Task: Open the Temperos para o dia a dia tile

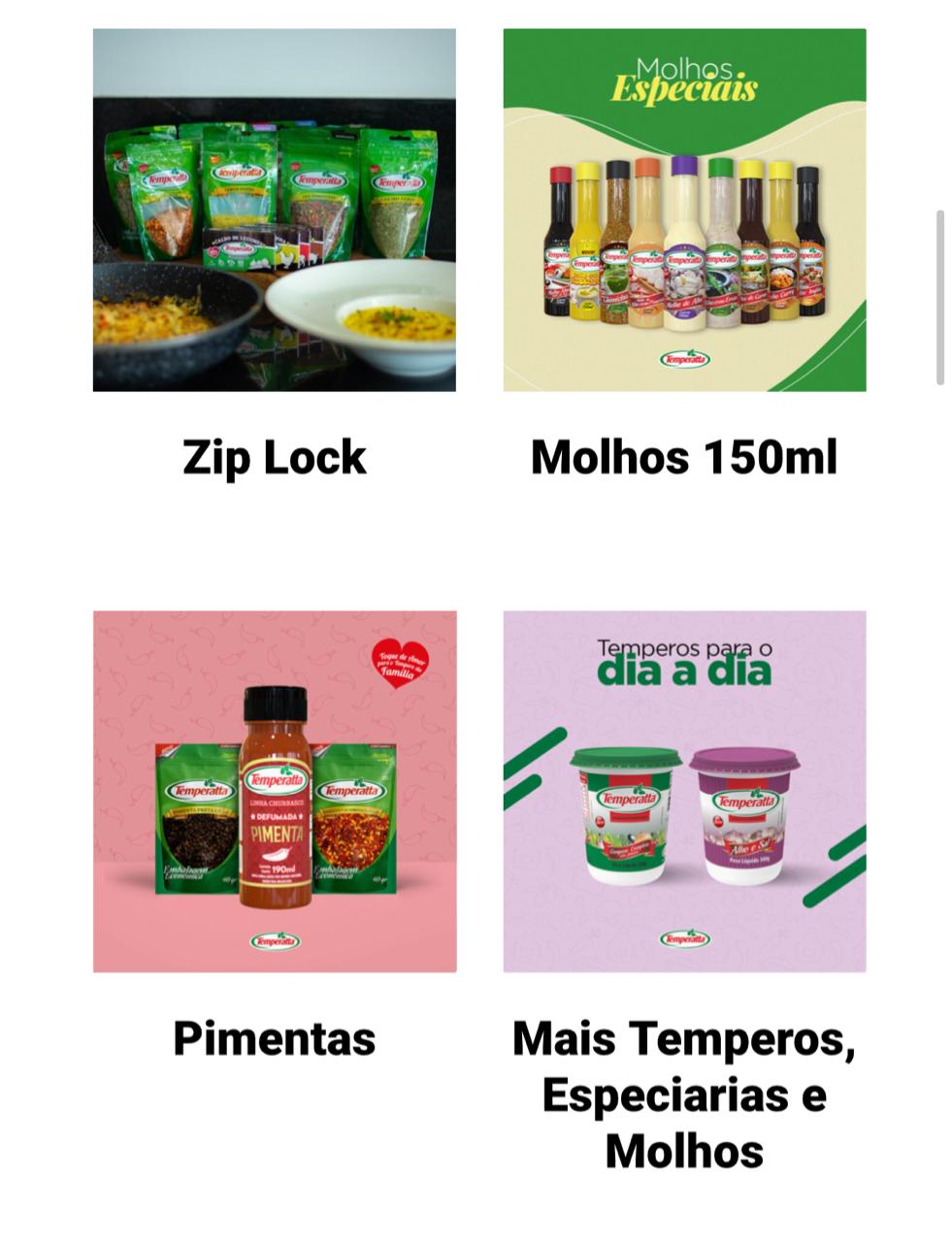Action: click(684, 791)
